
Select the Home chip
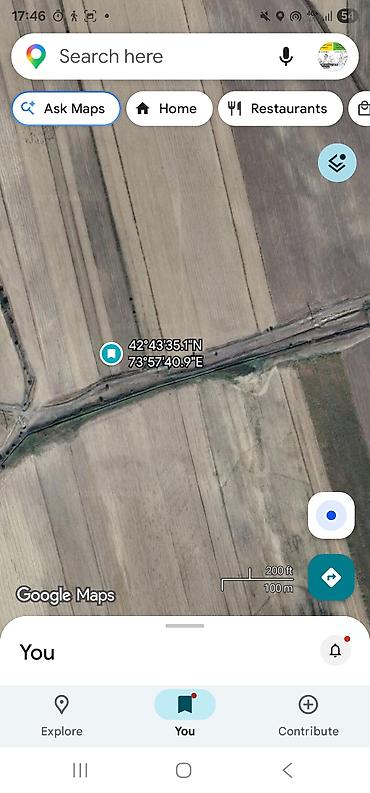pyautogui.click(x=169, y=108)
